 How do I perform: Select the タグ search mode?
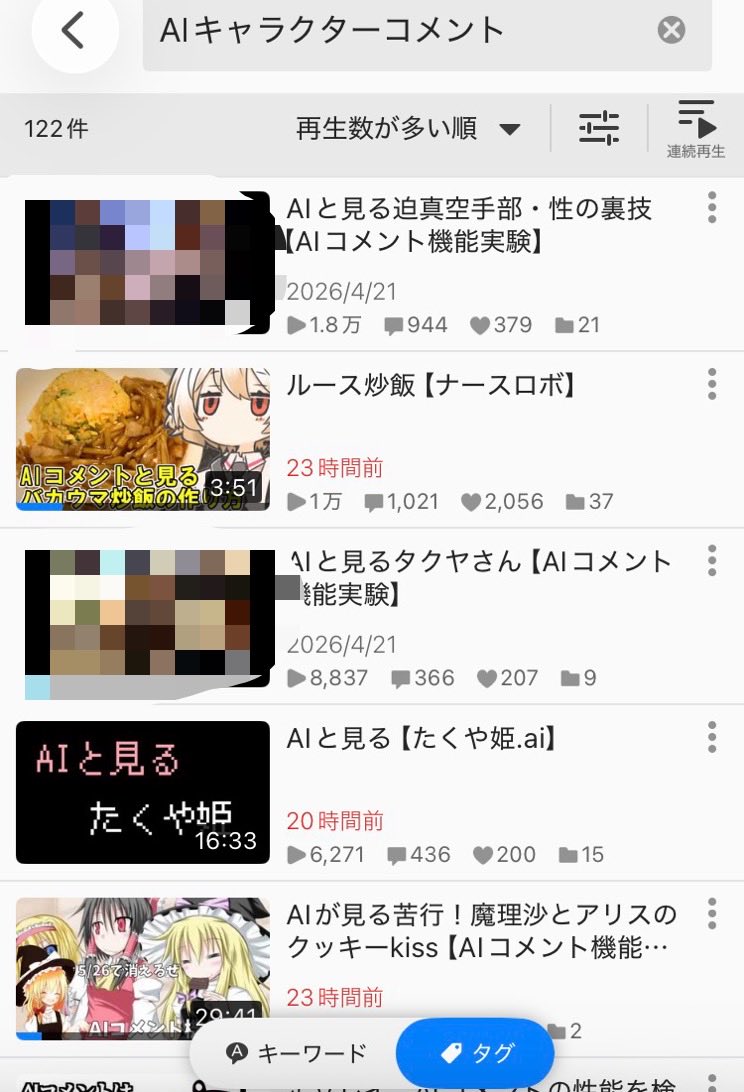tap(476, 1053)
